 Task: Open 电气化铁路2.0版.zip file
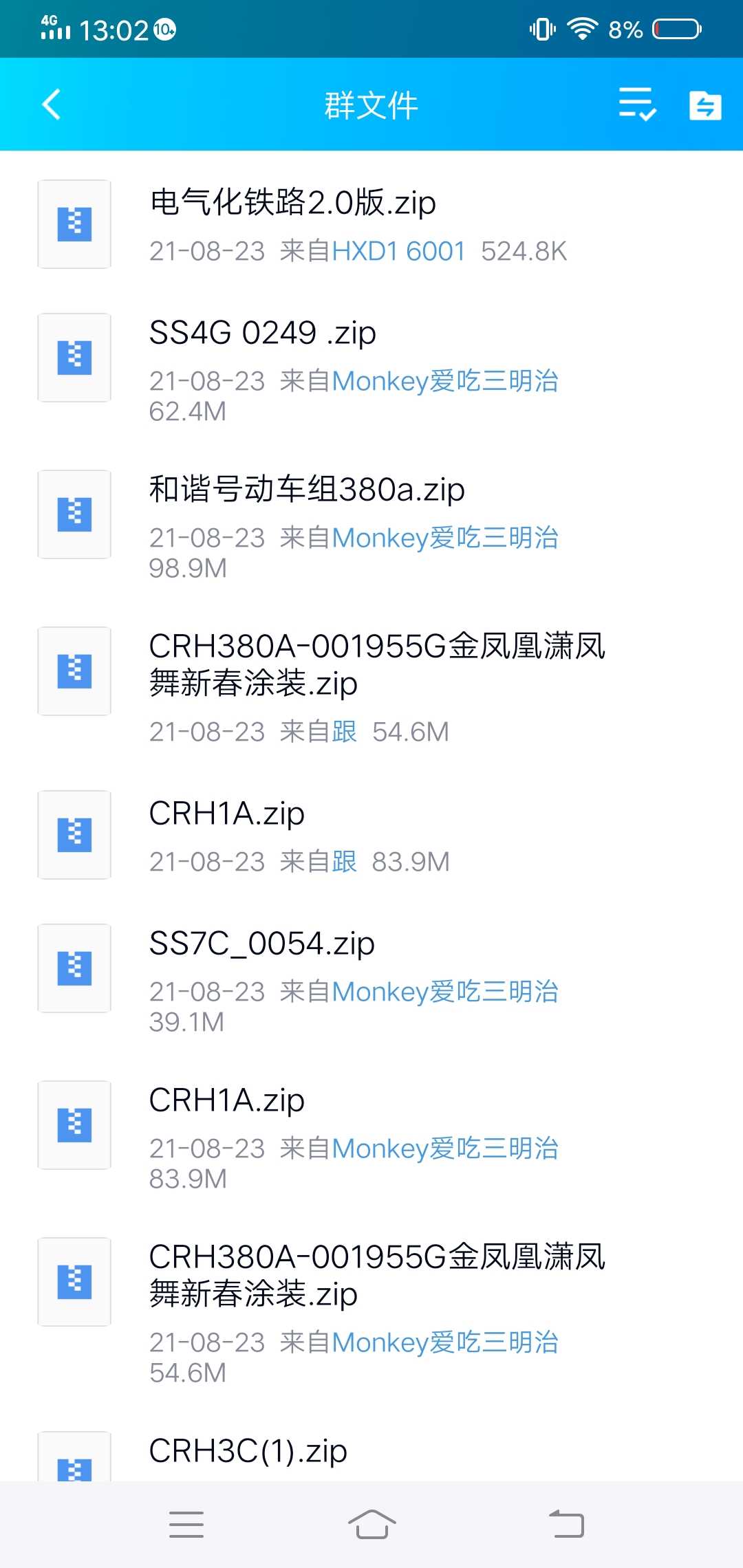pos(371,224)
